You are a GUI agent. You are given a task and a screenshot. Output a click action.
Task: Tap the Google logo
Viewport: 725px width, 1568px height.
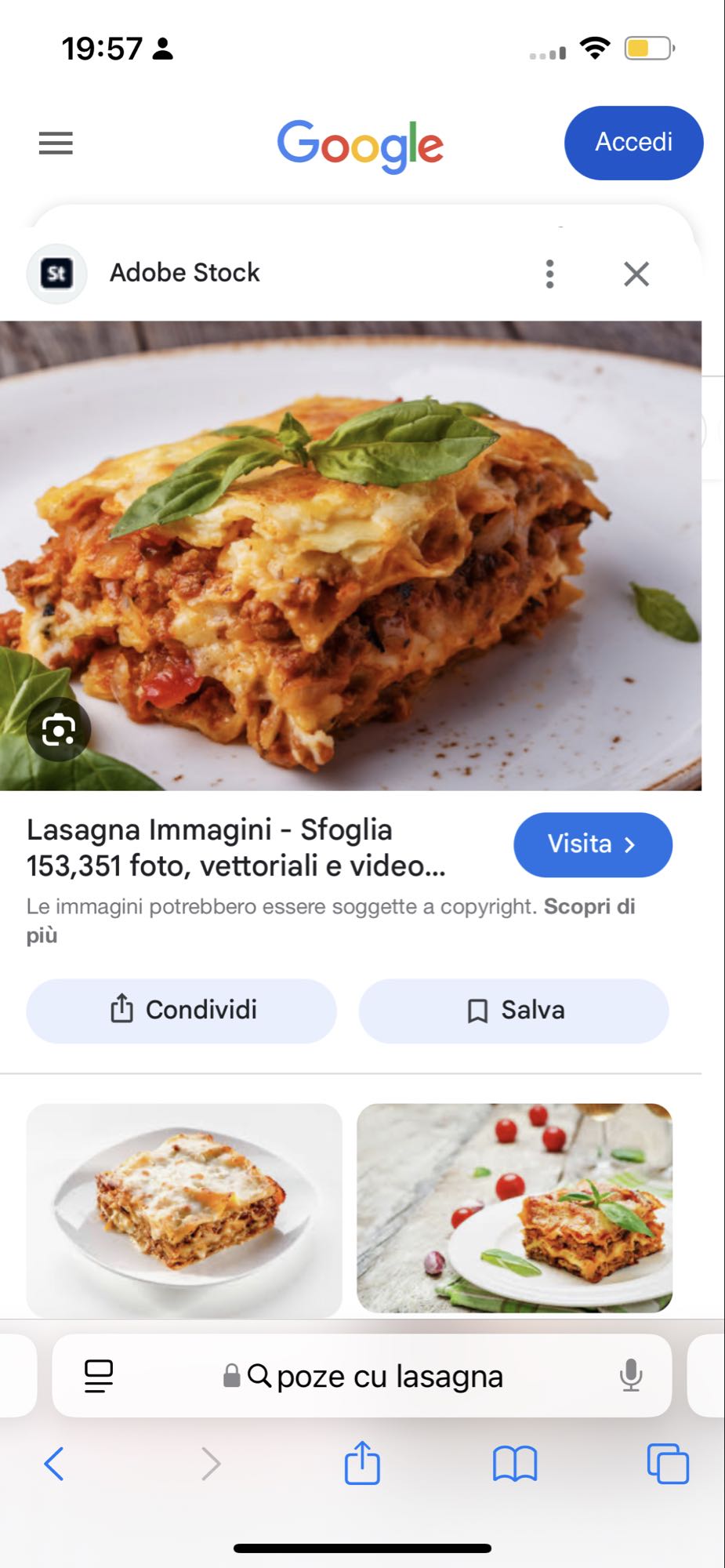pyautogui.click(x=361, y=144)
